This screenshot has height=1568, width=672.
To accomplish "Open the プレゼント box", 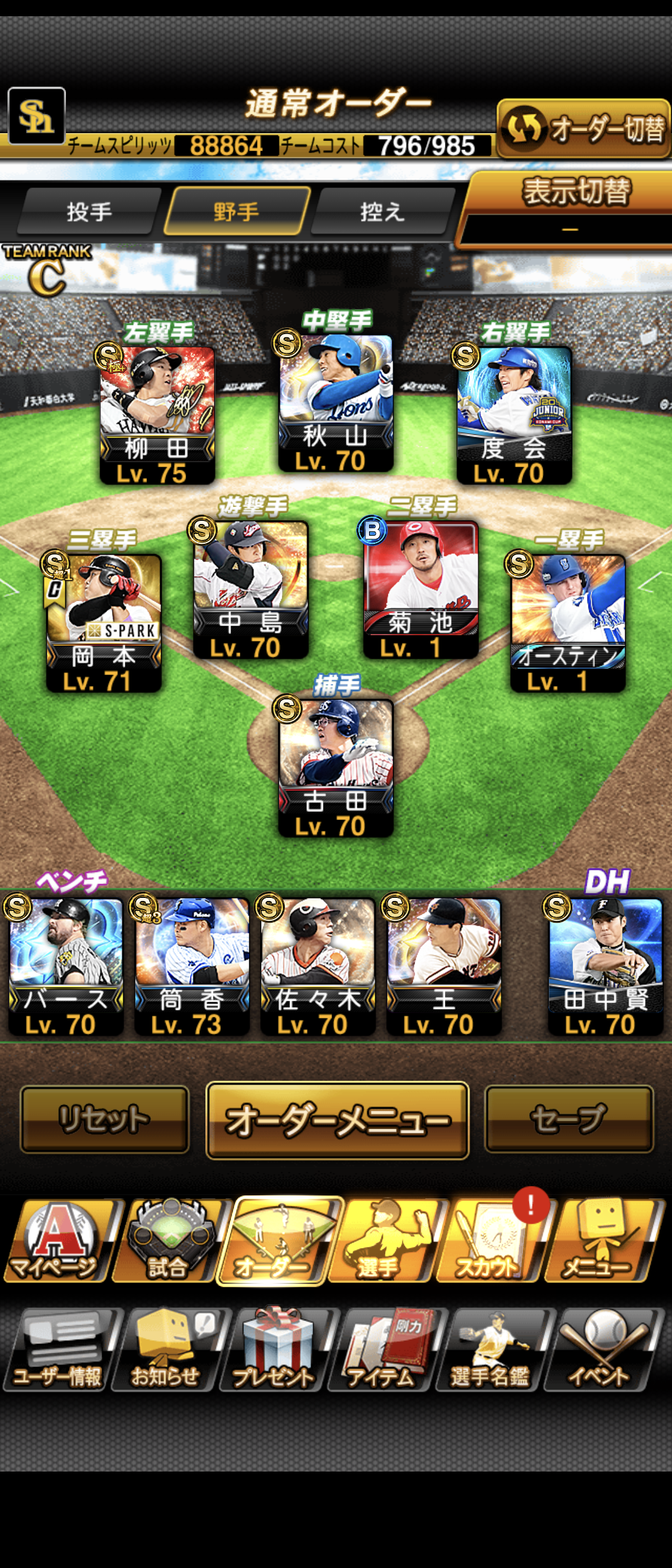I will [274, 1350].
